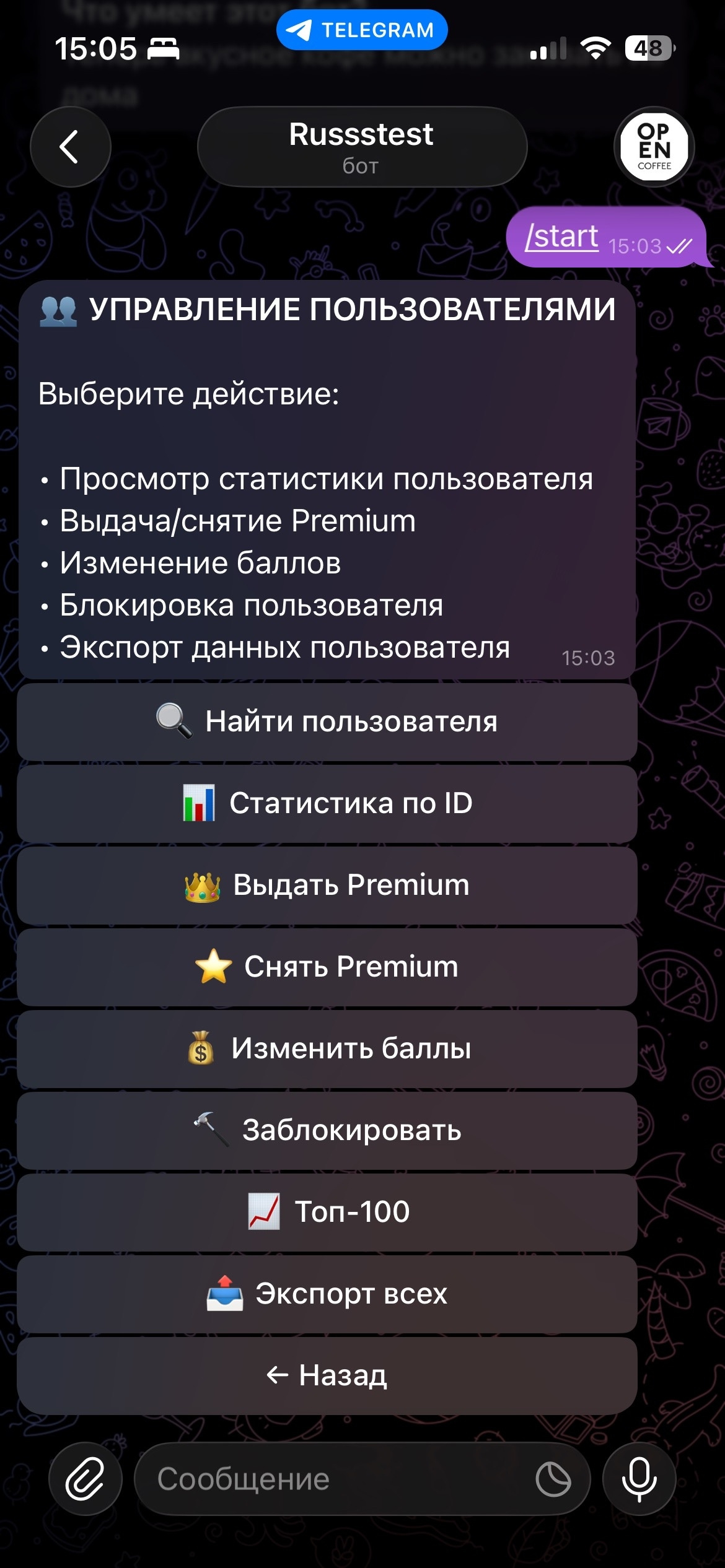This screenshot has height=1568, width=725.
Task: Go back to the chat list
Action: pyautogui.click(x=70, y=147)
